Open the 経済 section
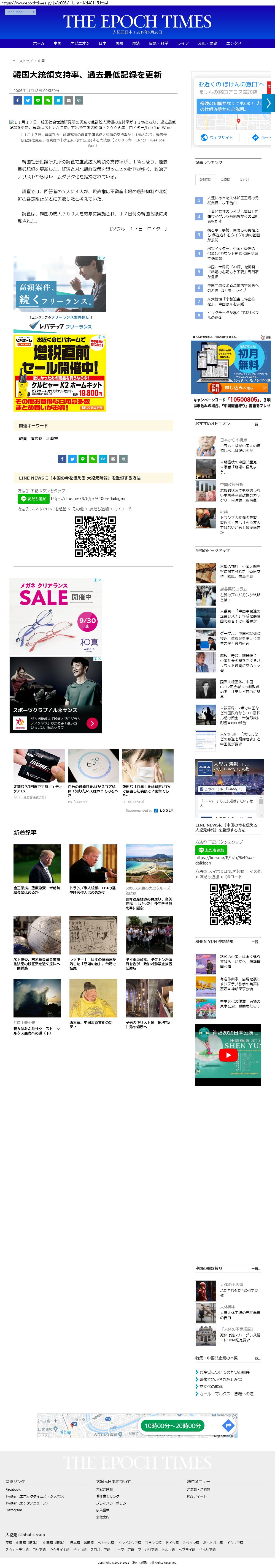 136,43
